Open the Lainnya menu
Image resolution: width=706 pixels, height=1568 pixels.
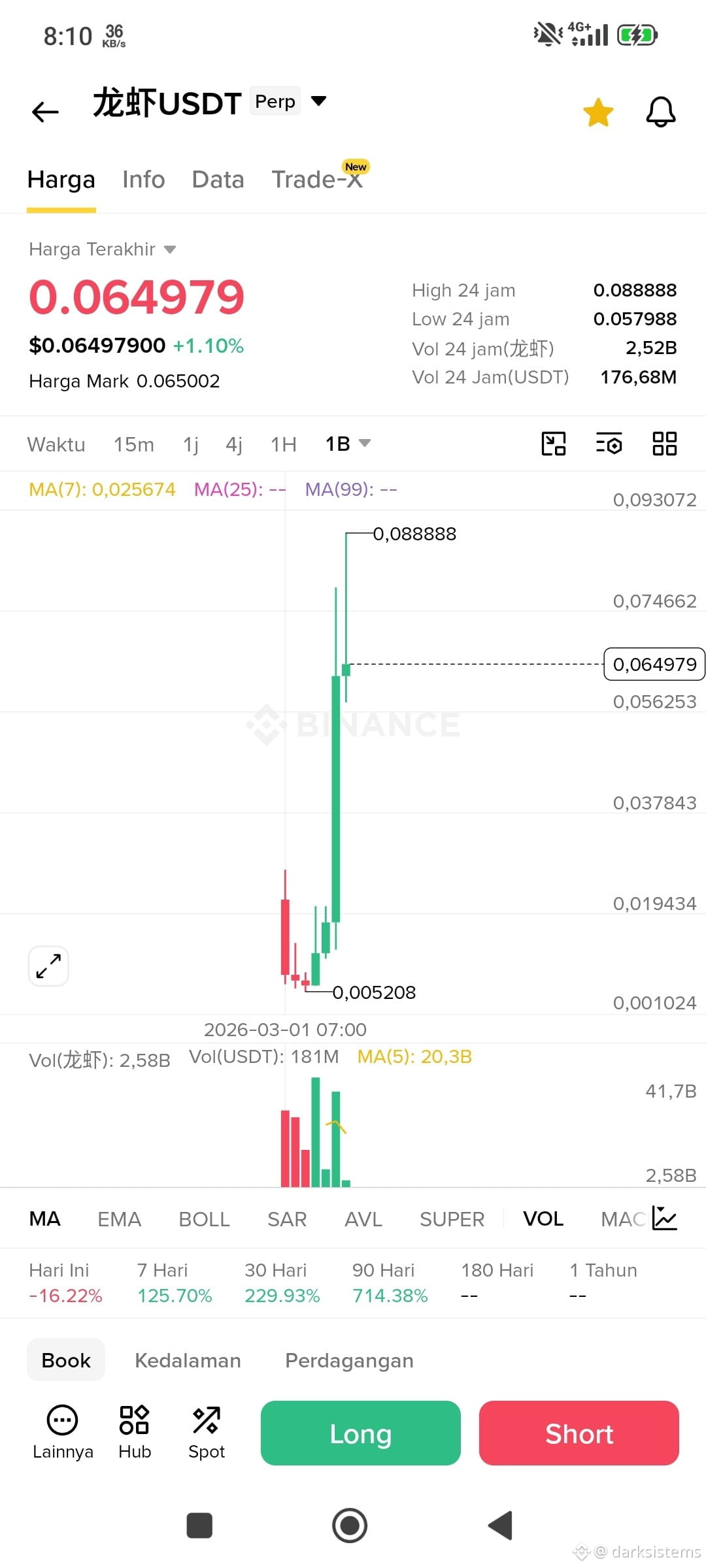click(x=63, y=1433)
